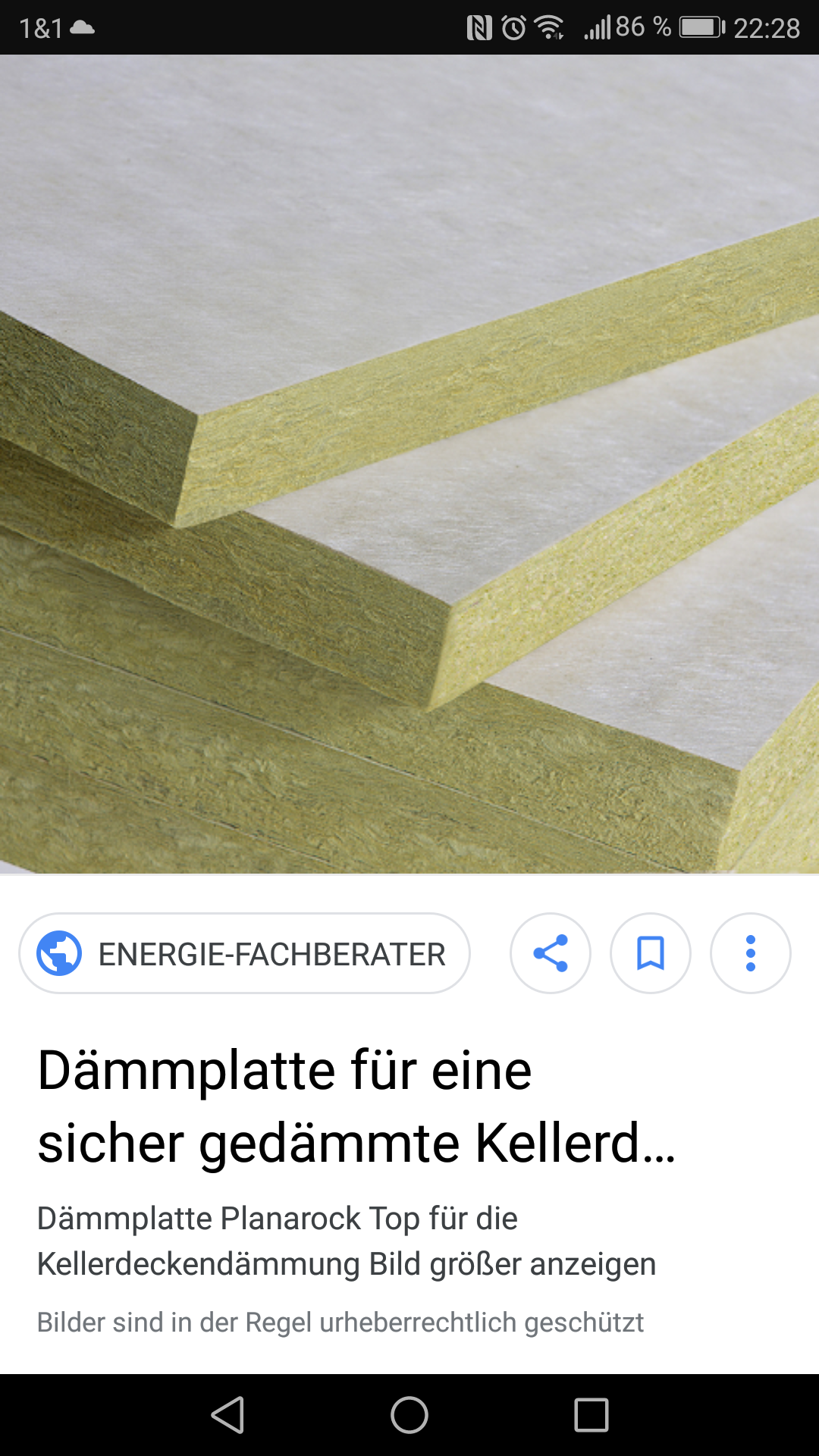Open the ENERGIE-FACHBERATER source site
The width and height of the screenshot is (819, 1456).
tap(244, 953)
